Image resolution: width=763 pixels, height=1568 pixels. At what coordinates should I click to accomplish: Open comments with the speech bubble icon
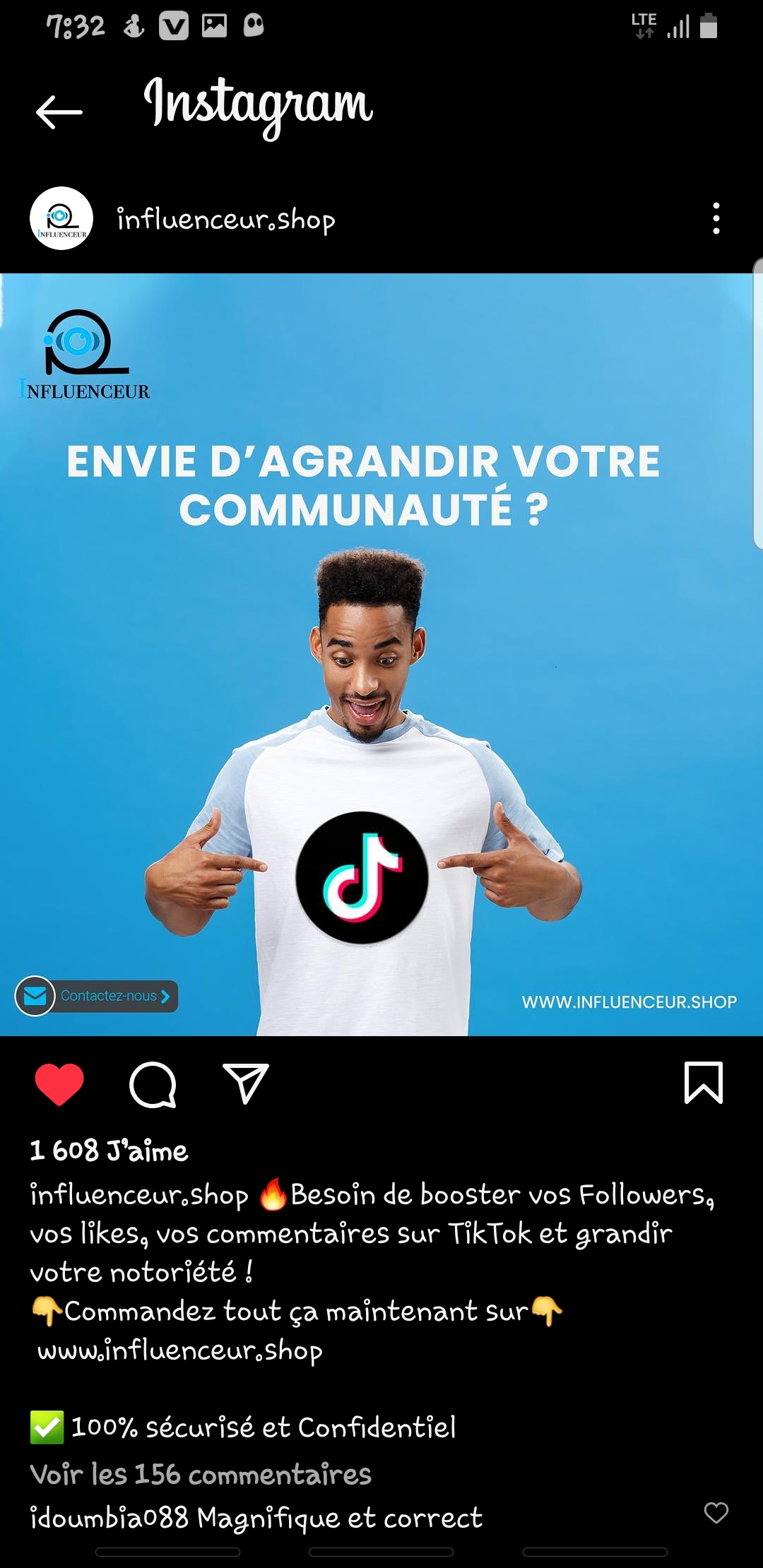point(153,1083)
